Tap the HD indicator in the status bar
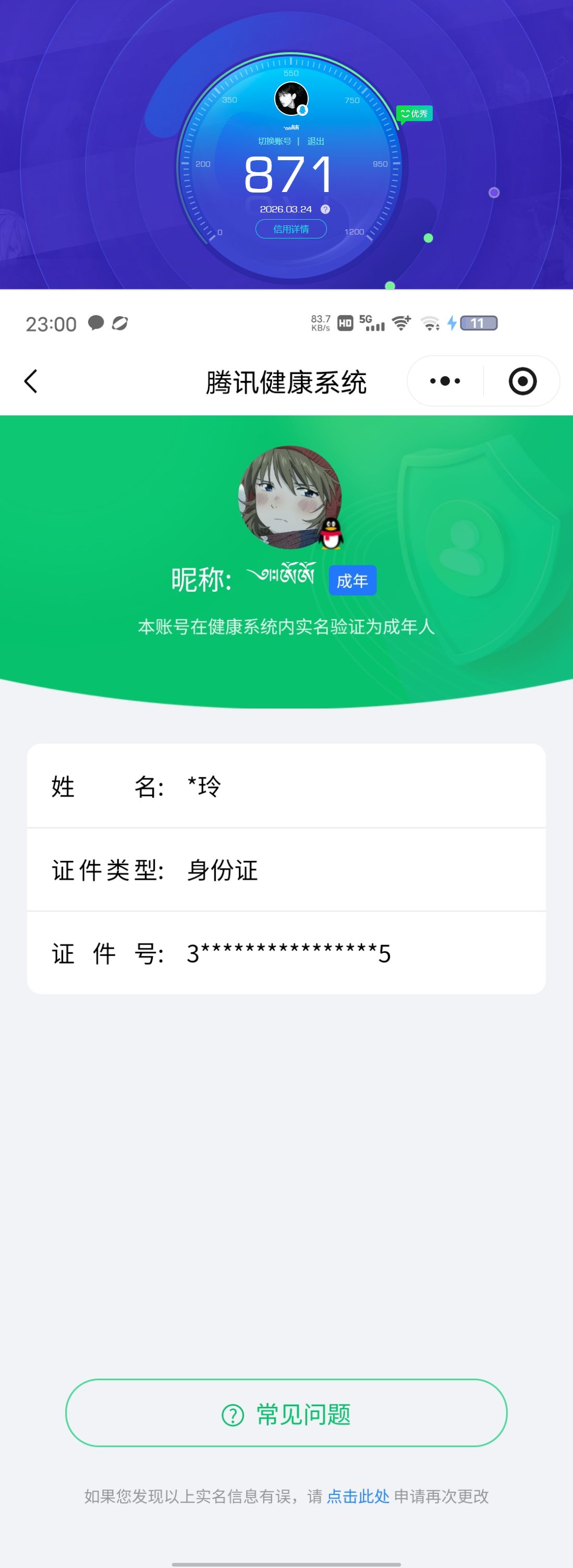 click(x=344, y=322)
